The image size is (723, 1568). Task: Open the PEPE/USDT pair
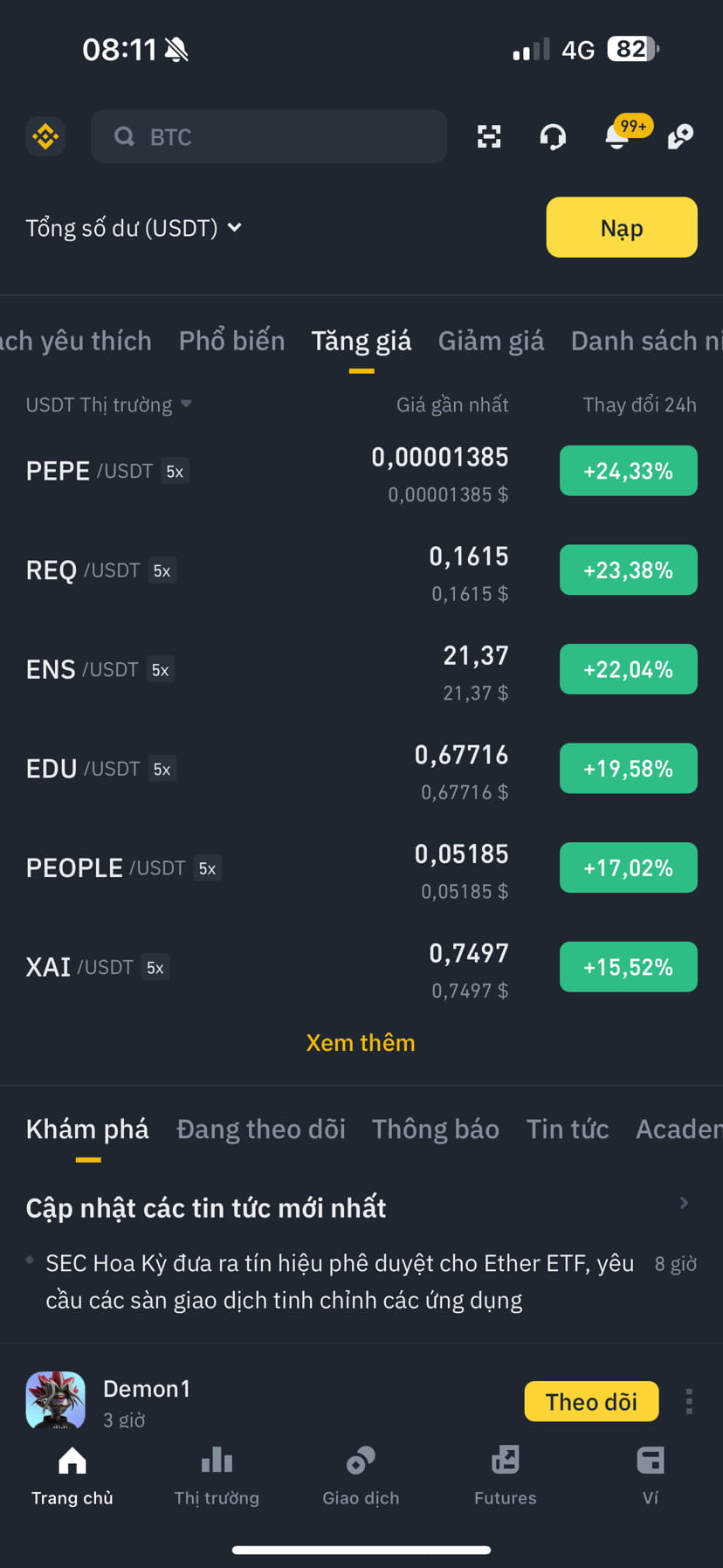point(361,472)
